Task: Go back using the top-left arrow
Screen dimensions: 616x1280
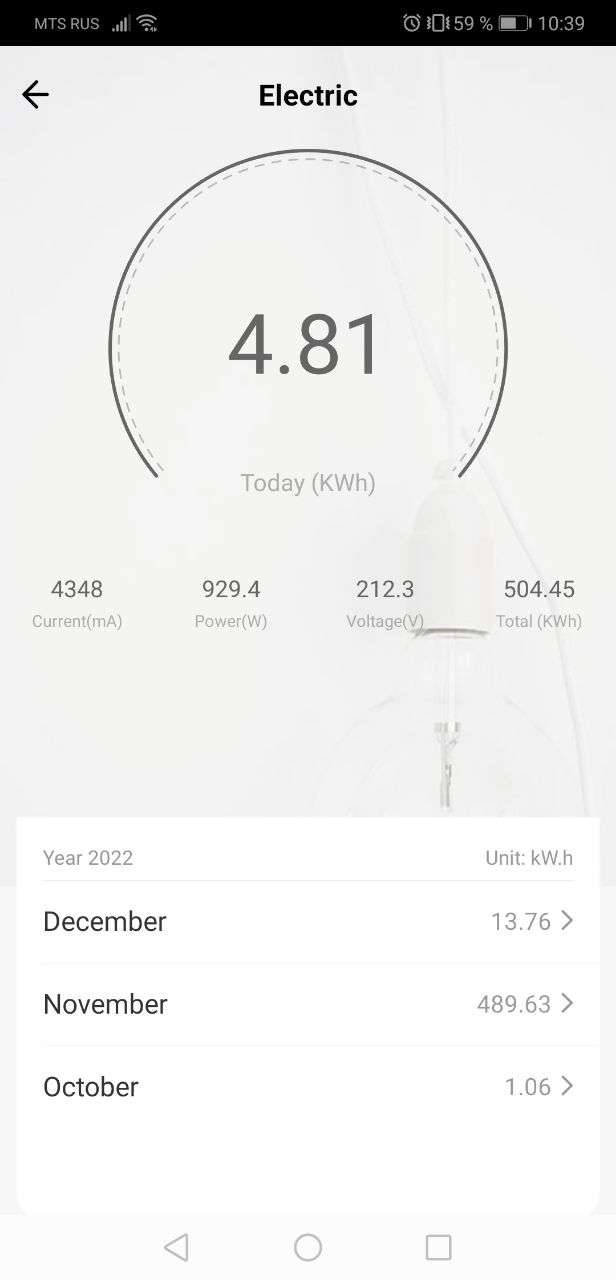Action: [x=35, y=95]
